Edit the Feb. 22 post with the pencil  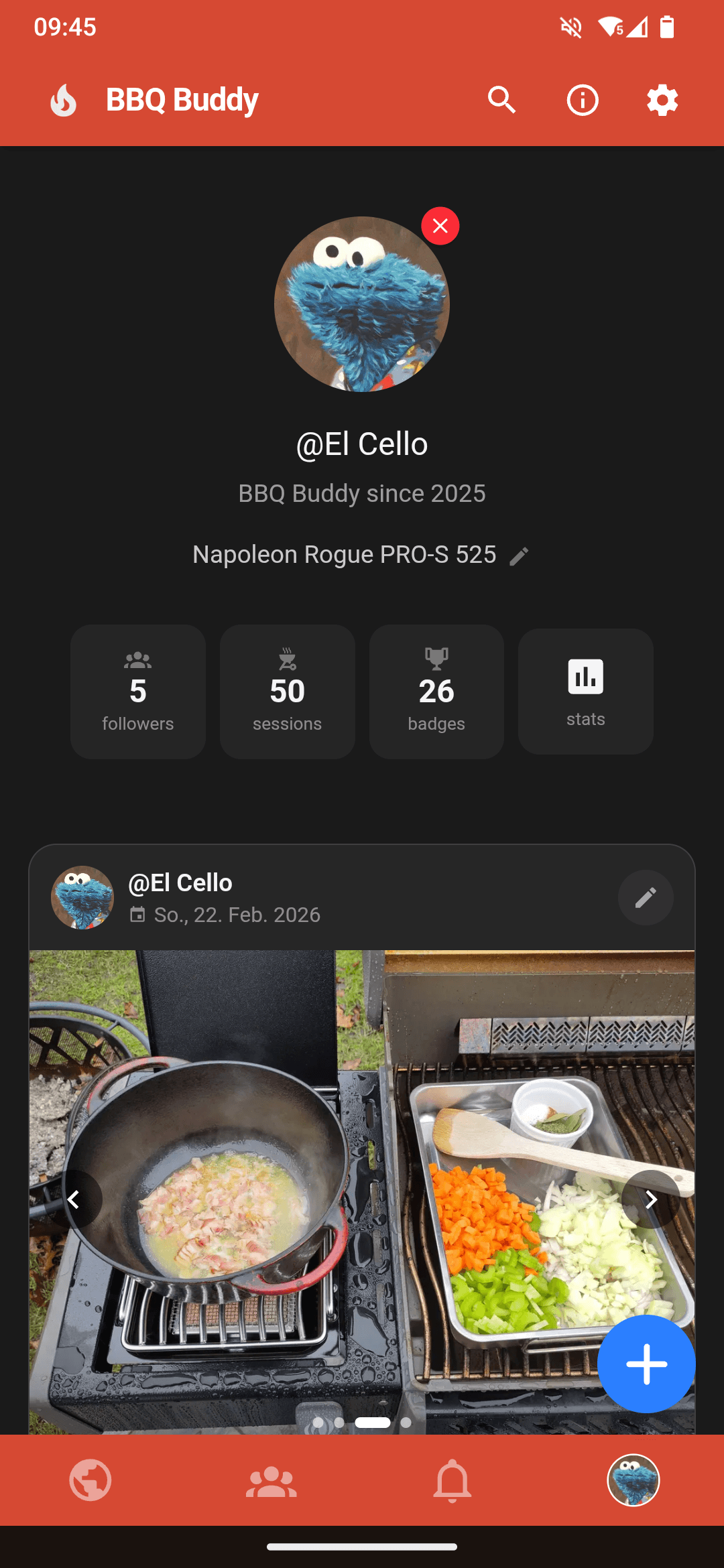[x=645, y=897]
